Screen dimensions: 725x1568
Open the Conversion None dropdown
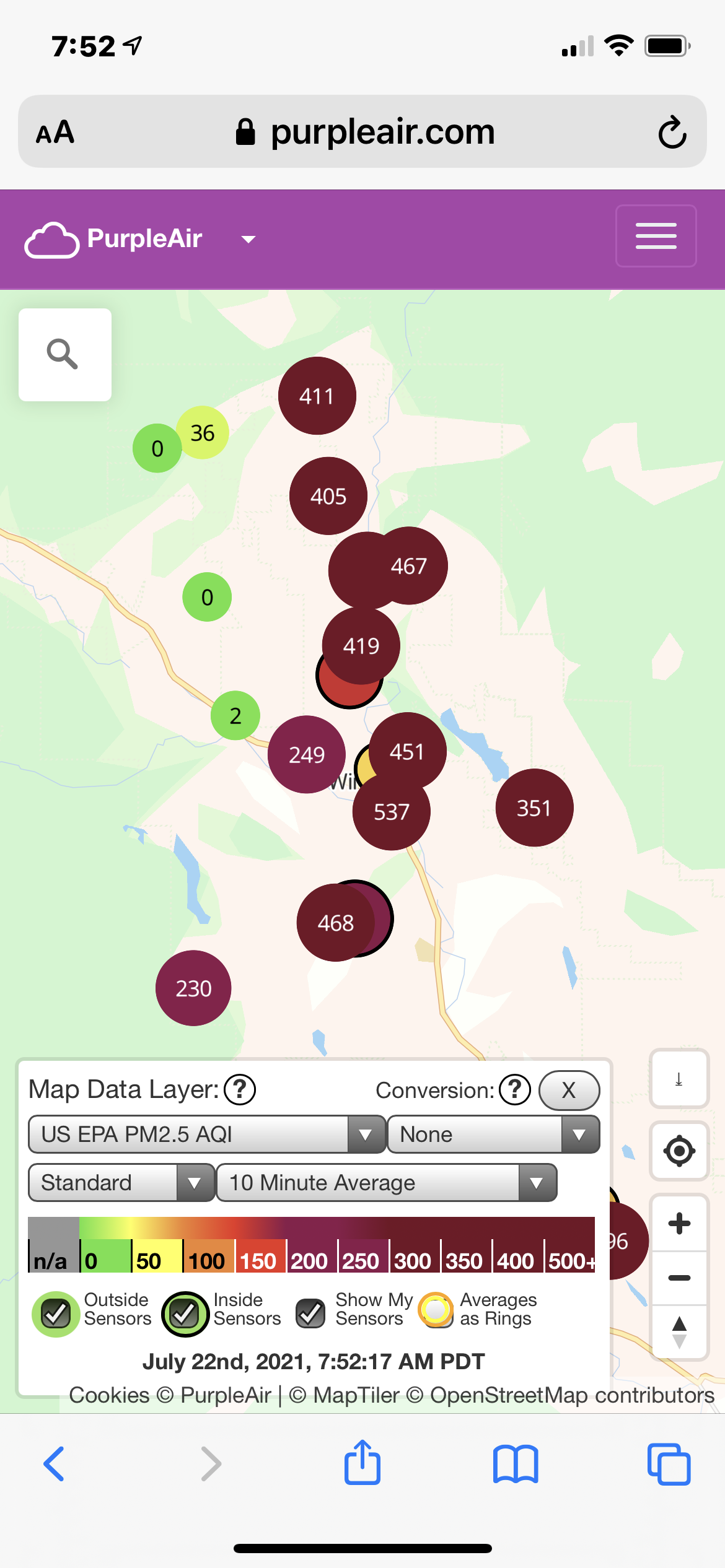click(493, 1135)
